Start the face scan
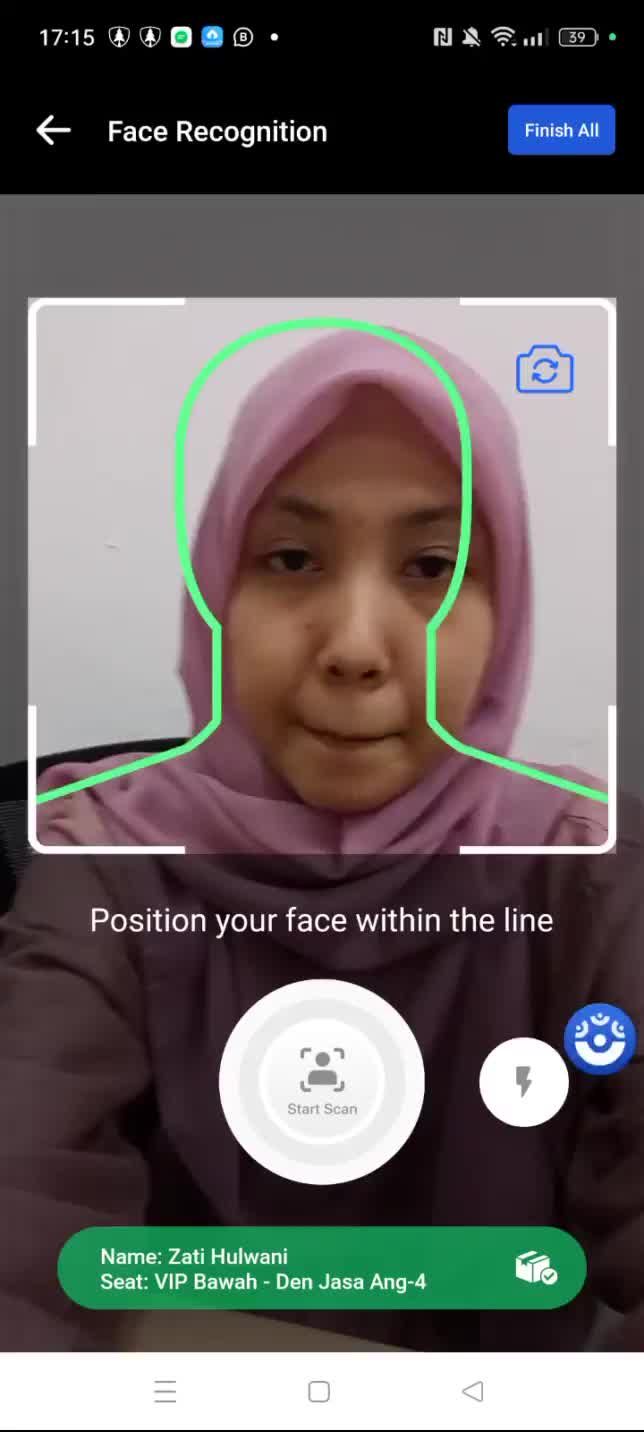The width and height of the screenshot is (644, 1432). click(322, 1081)
